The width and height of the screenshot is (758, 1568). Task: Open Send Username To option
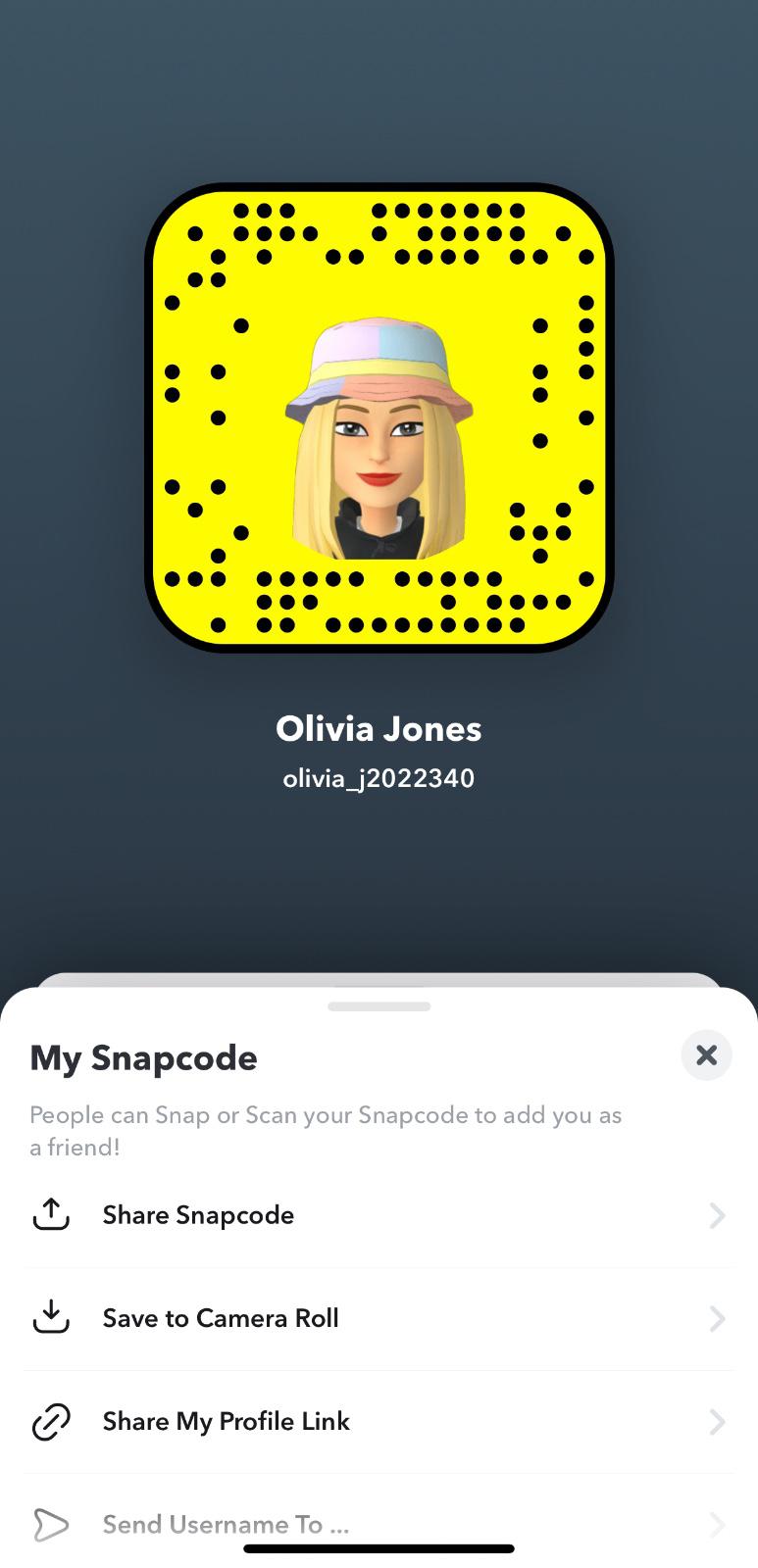tap(379, 1524)
